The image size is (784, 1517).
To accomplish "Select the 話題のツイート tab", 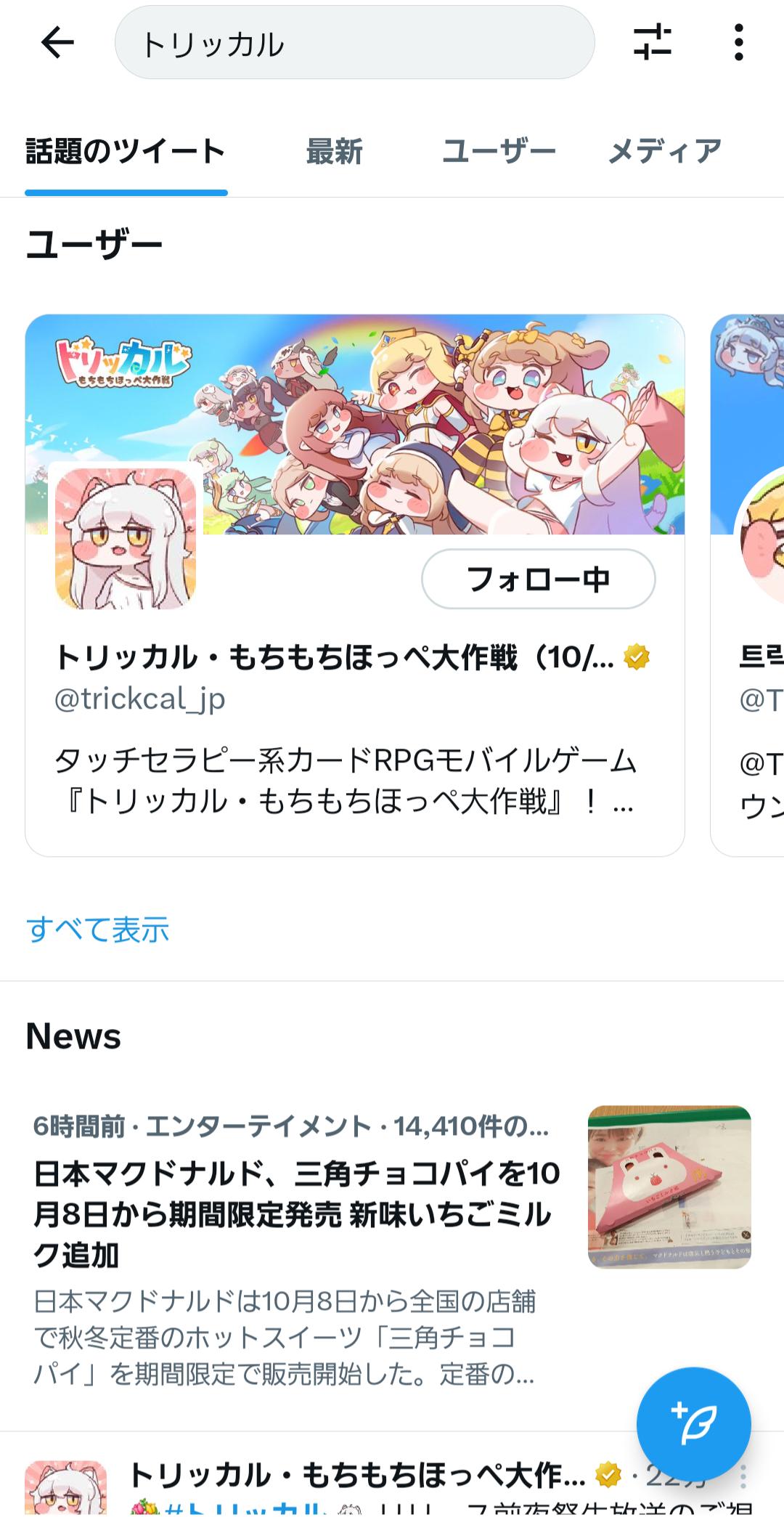I will point(126,152).
